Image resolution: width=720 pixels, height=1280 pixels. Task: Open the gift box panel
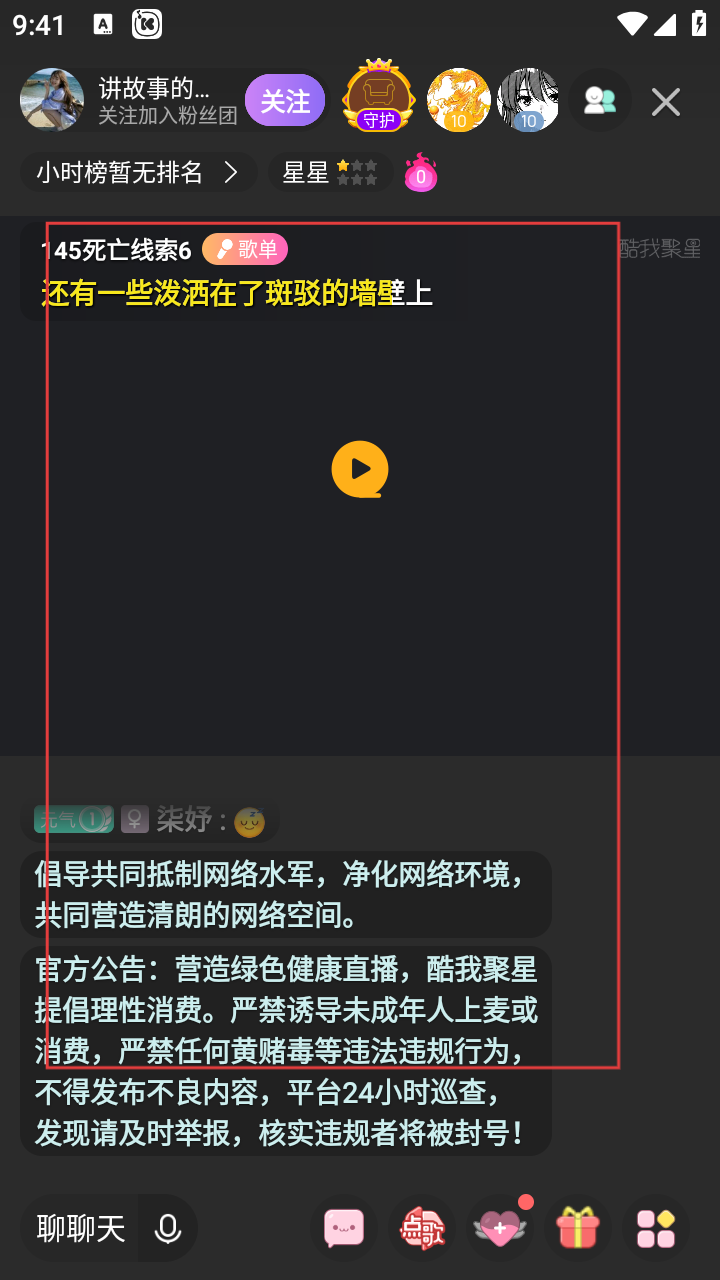(x=578, y=1228)
